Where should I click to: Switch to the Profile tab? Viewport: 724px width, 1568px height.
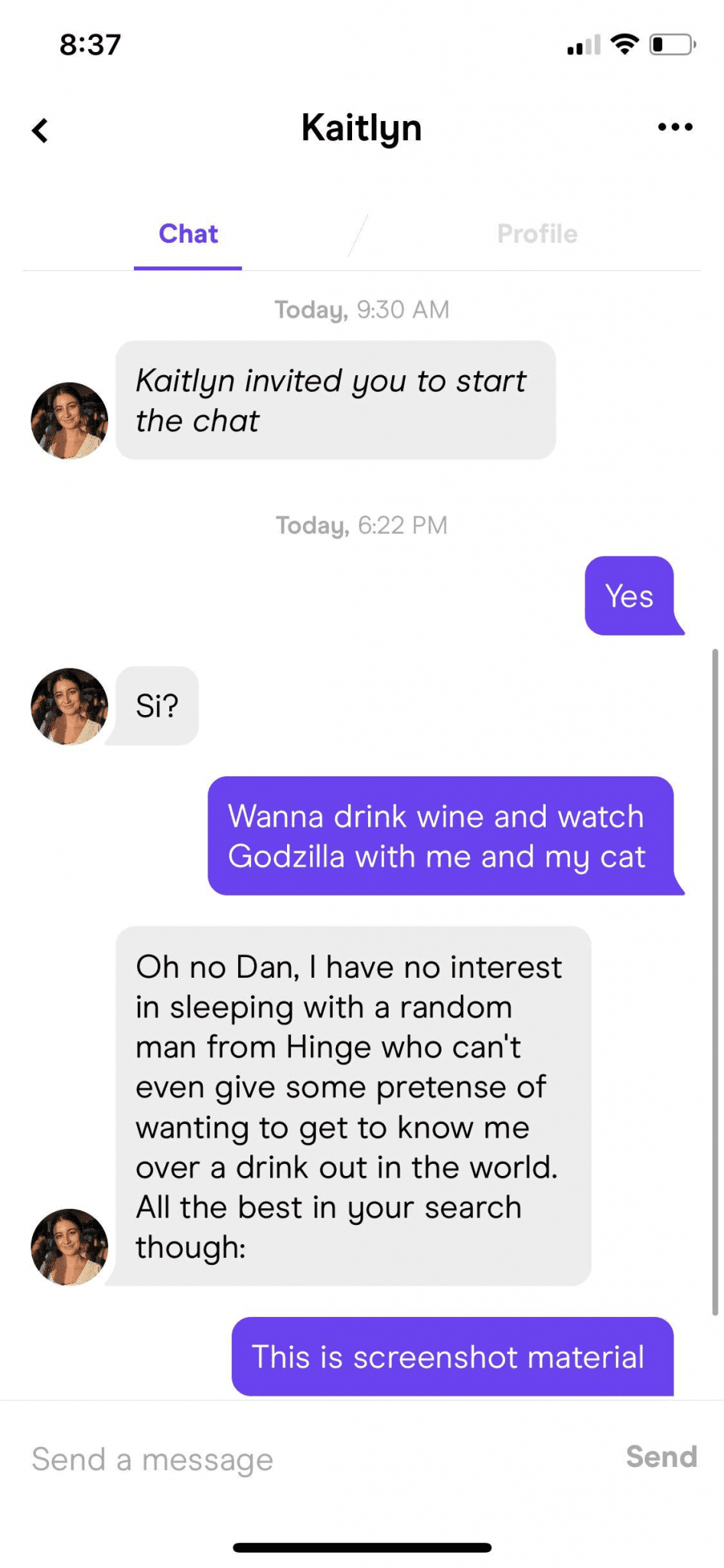pyautogui.click(x=537, y=234)
